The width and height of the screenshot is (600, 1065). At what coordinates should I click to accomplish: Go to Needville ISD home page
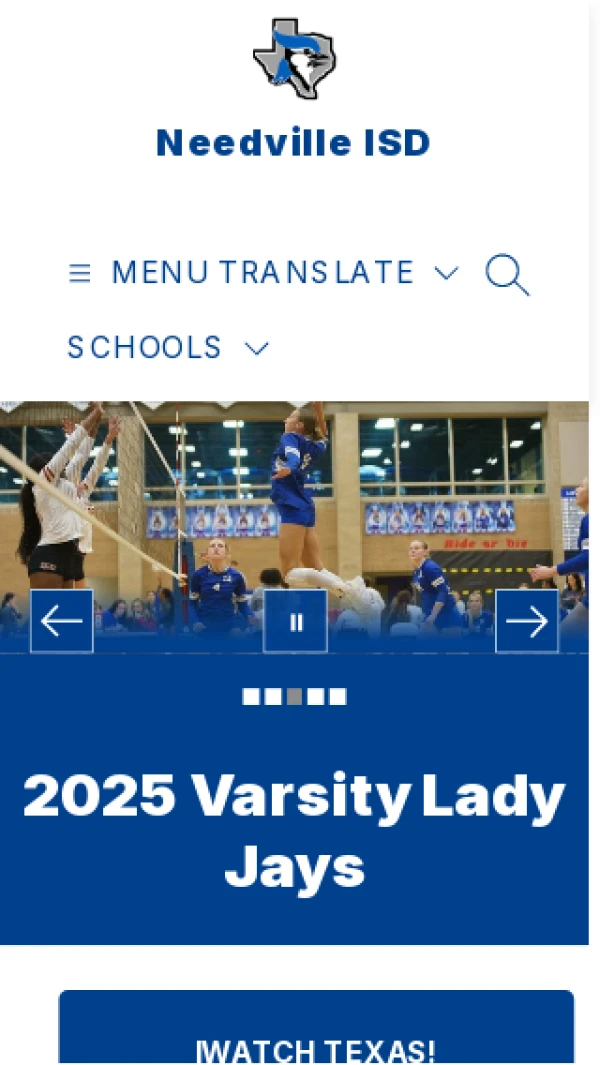[294, 143]
